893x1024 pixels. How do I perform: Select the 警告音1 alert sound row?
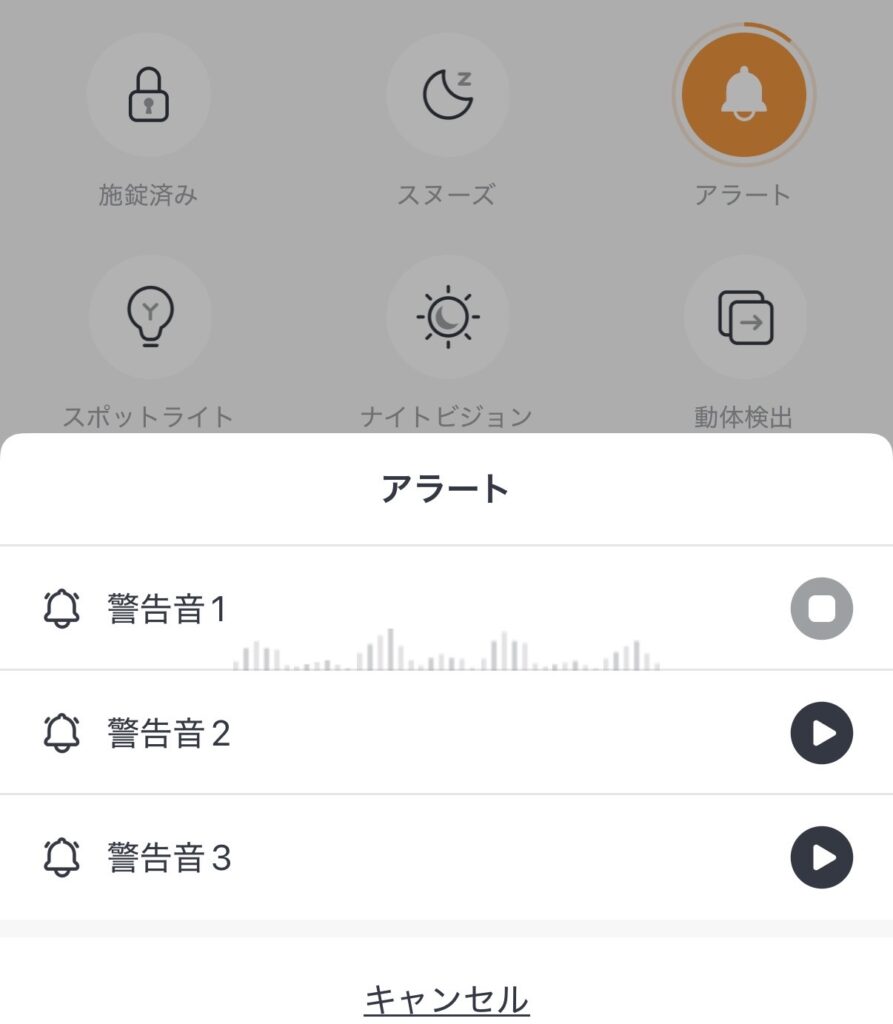click(170, 608)
